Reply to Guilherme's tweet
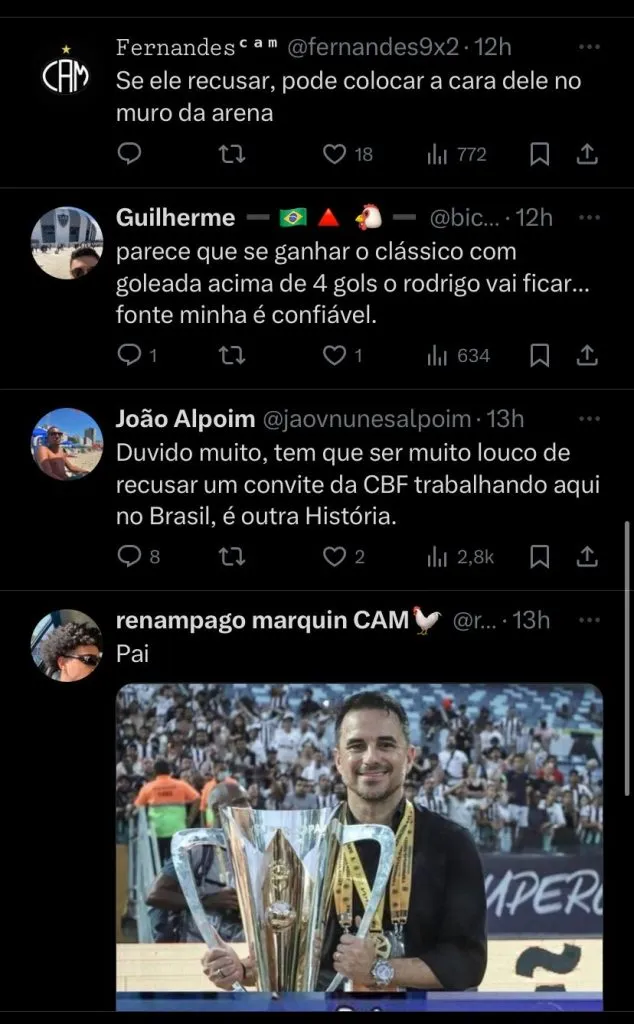Viewport: 634px width, 1024px height. point(129,355)
